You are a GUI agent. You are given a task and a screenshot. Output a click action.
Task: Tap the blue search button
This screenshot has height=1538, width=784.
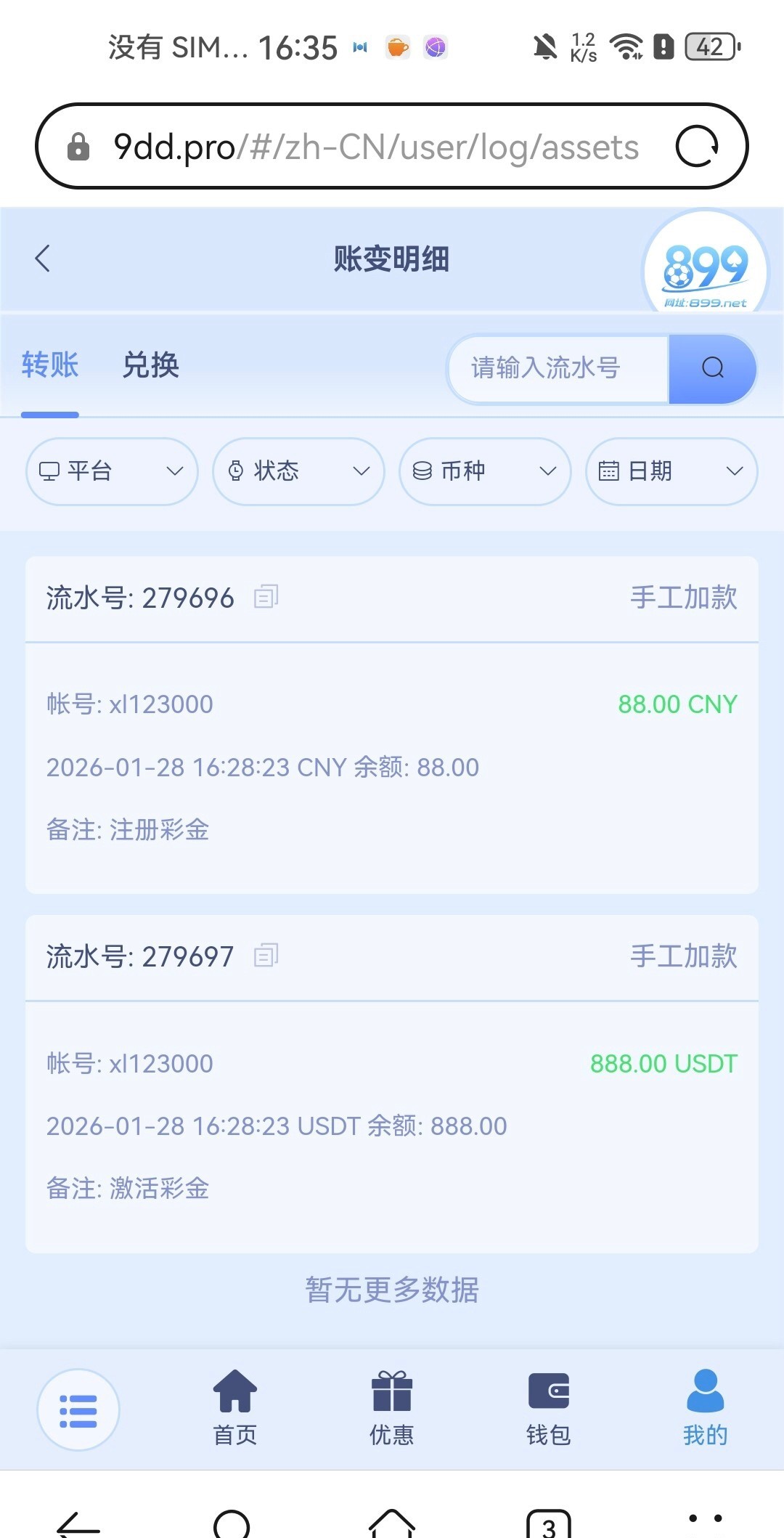(x=712, y=368)
